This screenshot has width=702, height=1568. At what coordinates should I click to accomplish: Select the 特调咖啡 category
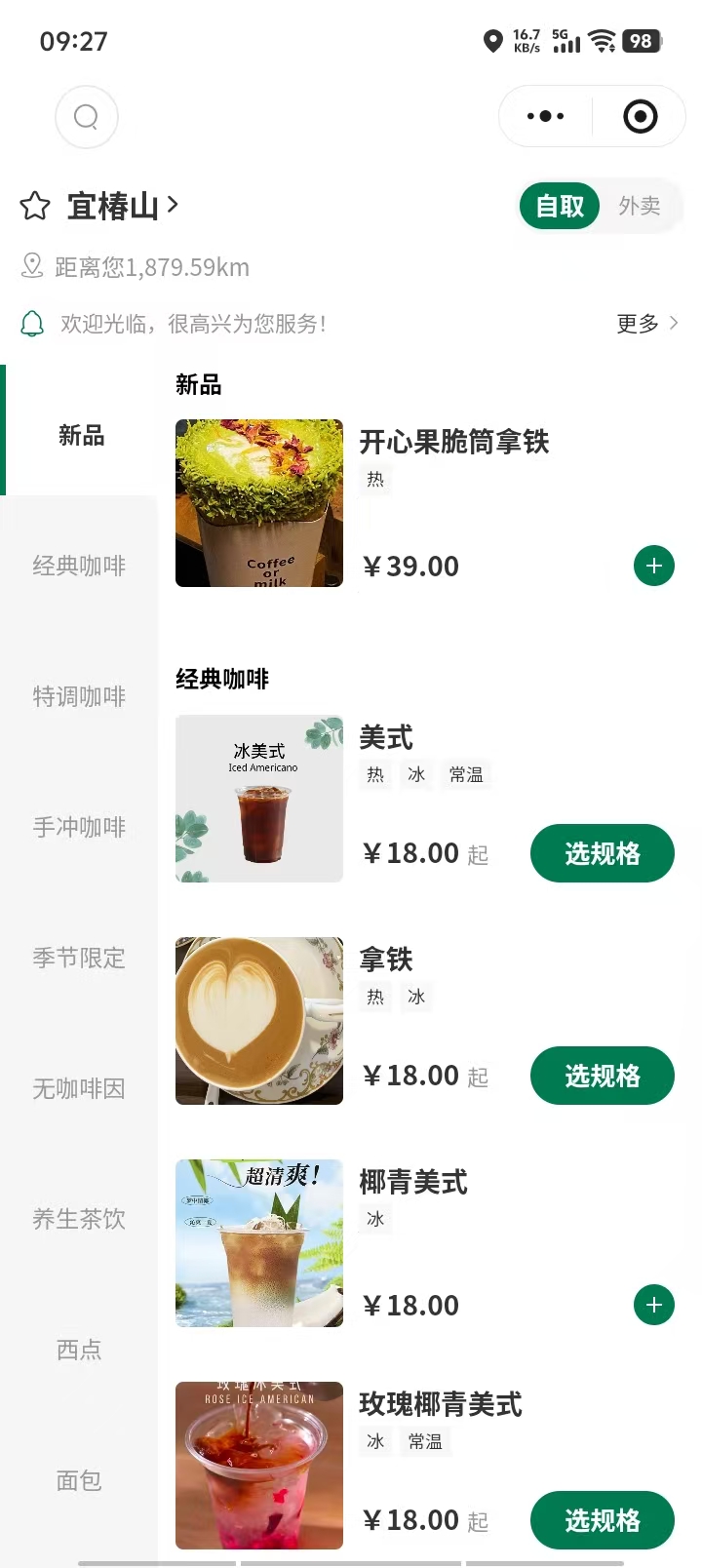pos(79,696)
